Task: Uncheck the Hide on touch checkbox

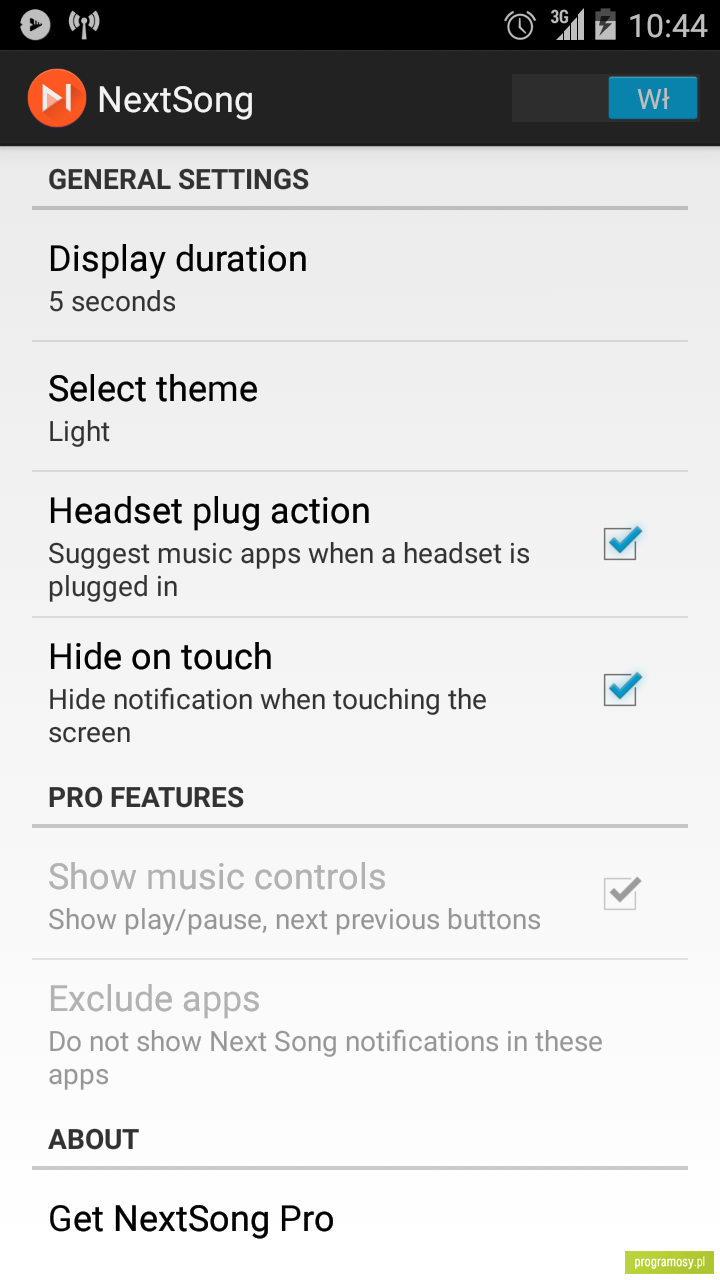Action: pyautogui.click(x=621, y=690)
